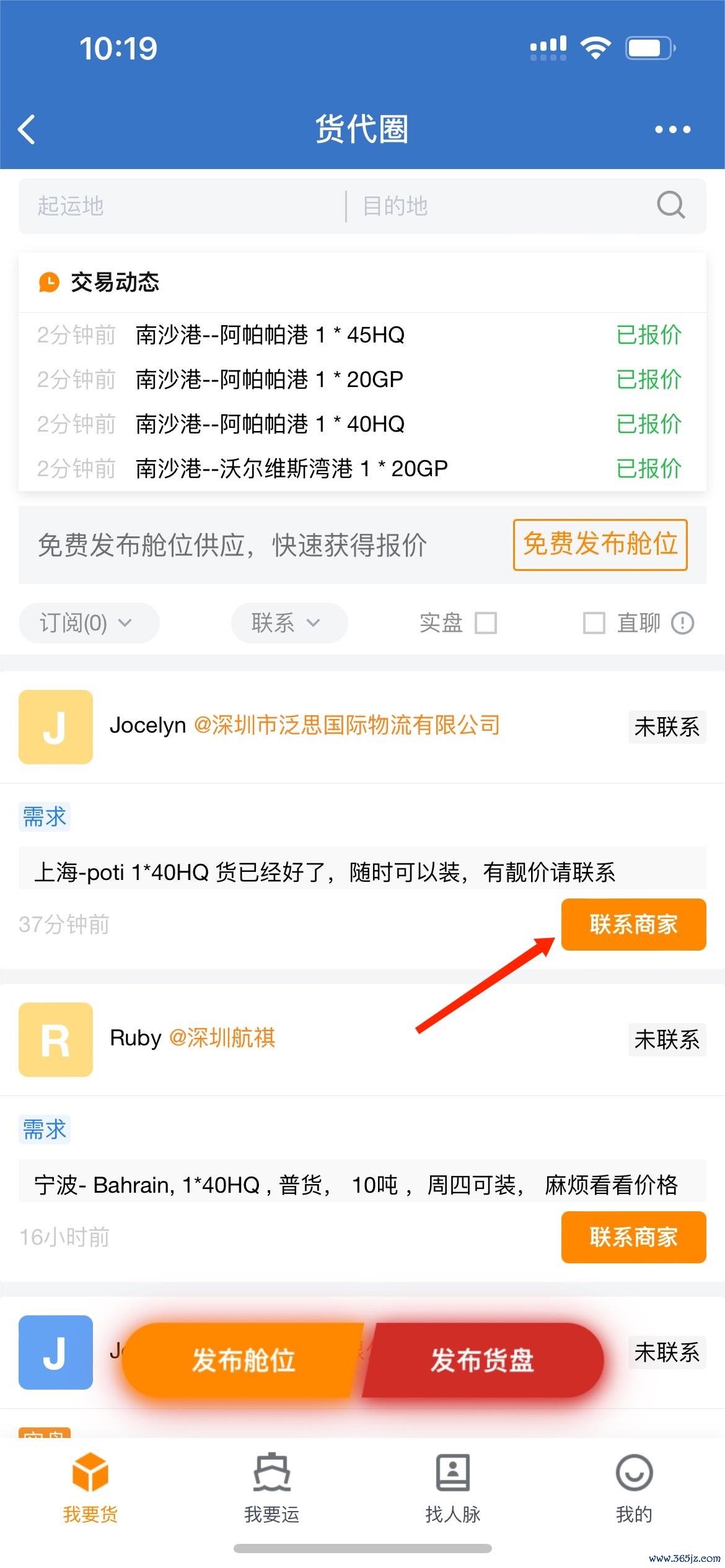Switch to the 找人脉 tab
The height and width of the screenshot is (1568, 725).
(x=453, y=1488)
